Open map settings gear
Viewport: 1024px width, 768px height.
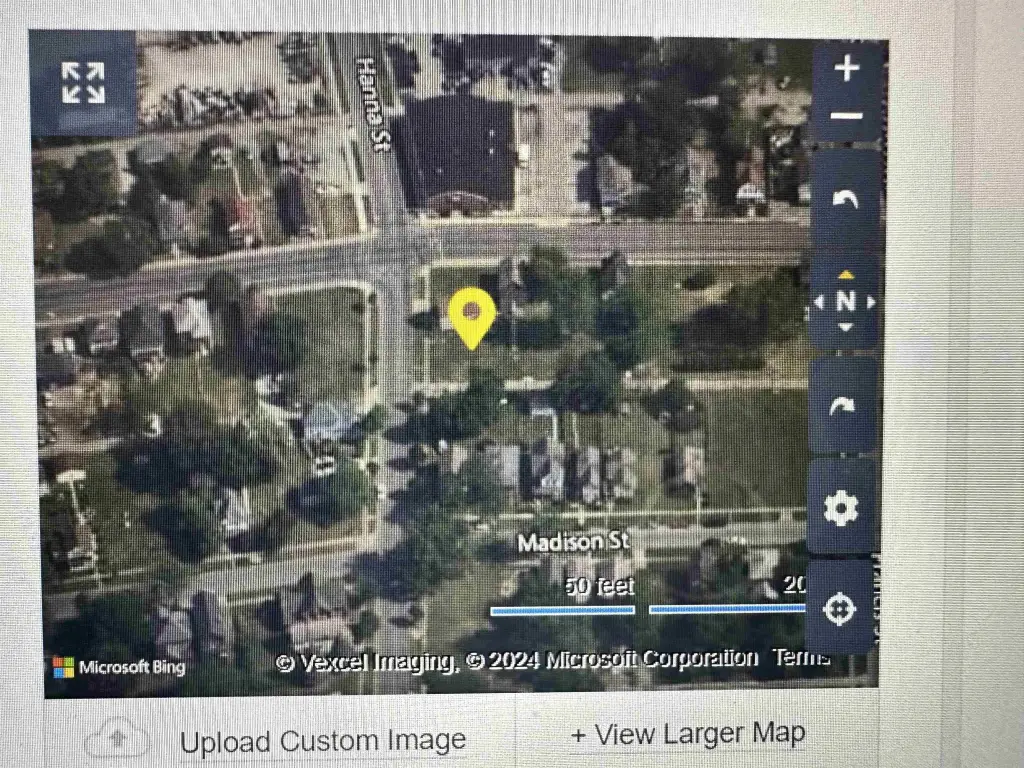[840, 509]
